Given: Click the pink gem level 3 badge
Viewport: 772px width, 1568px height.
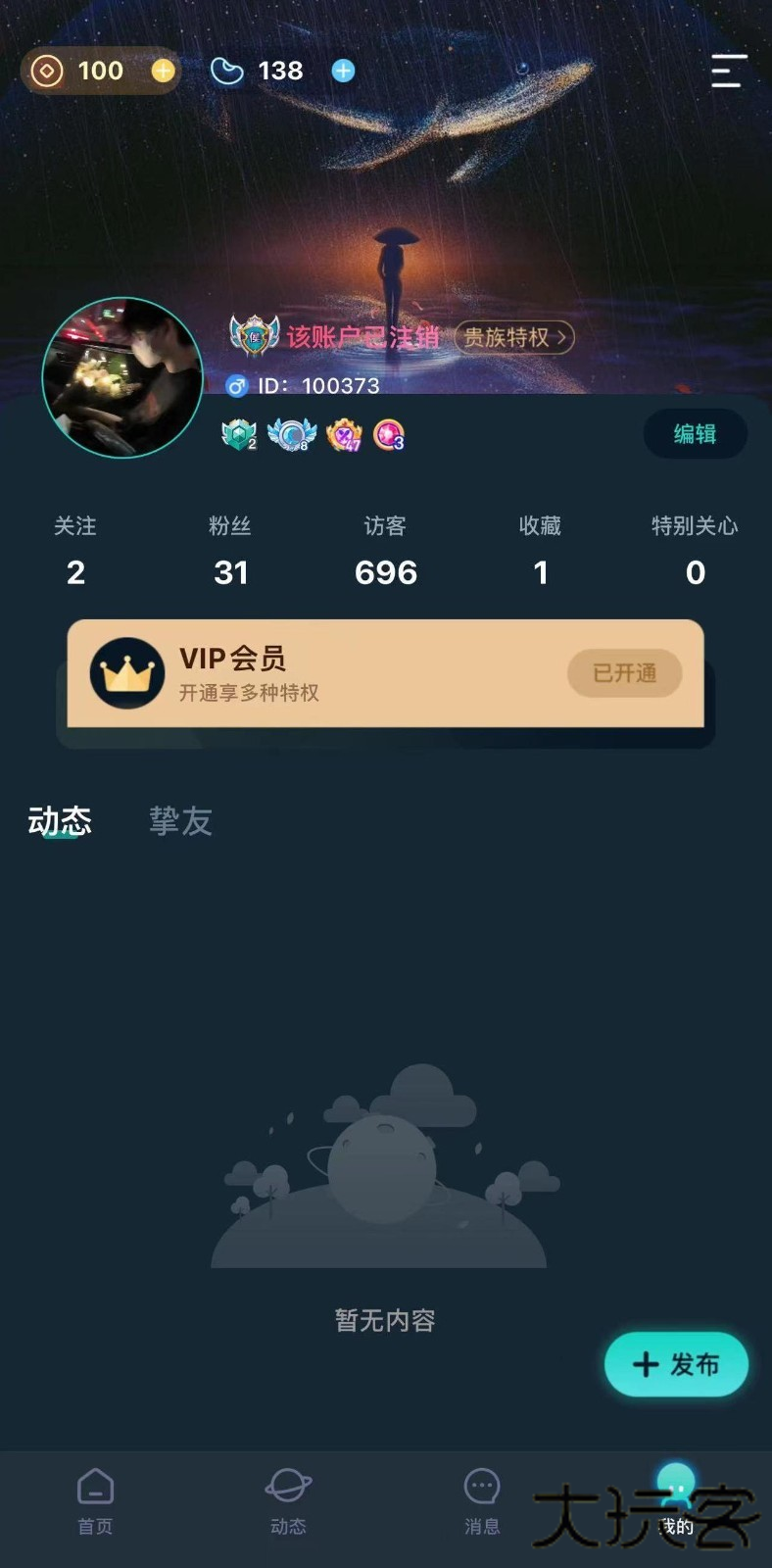Looking at the screenshot, I should [x=390, y=436].
